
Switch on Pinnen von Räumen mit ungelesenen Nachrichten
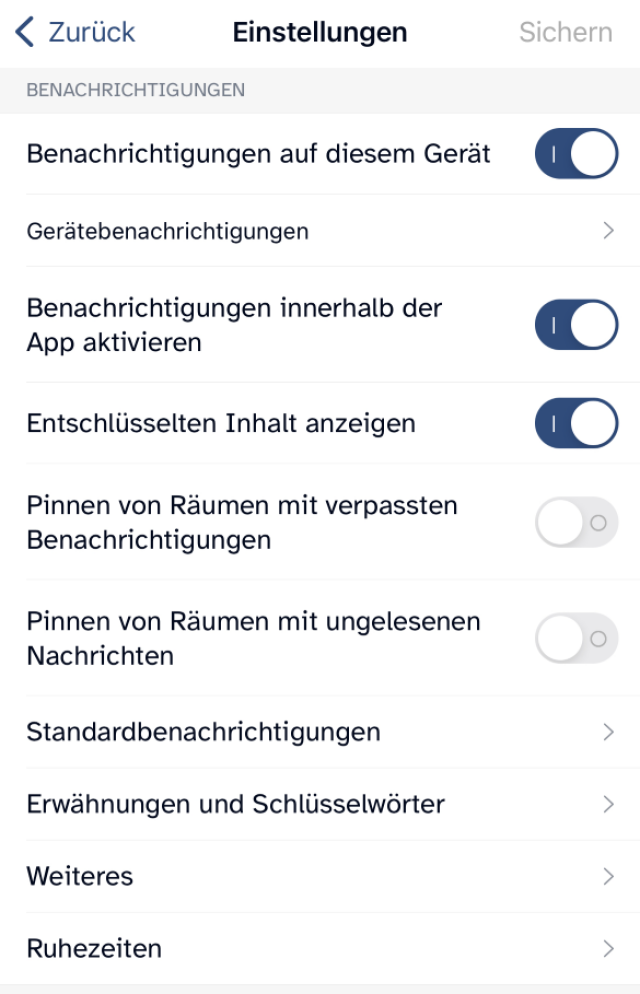tap(576, 638)
